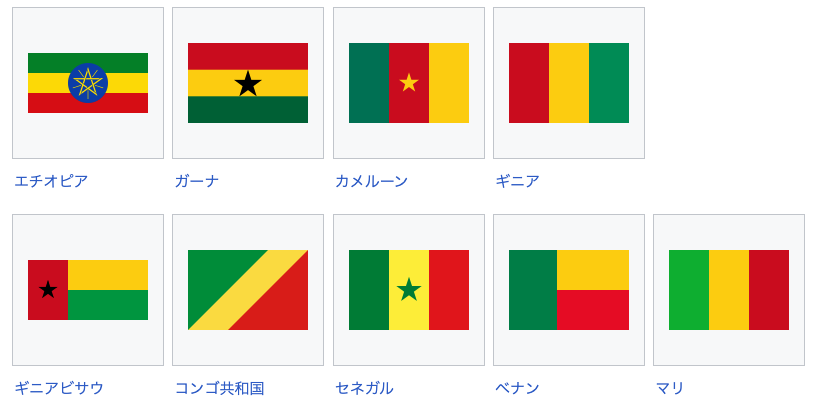Open the マリ link
The image size is (826, 416).
pos(670,388)
